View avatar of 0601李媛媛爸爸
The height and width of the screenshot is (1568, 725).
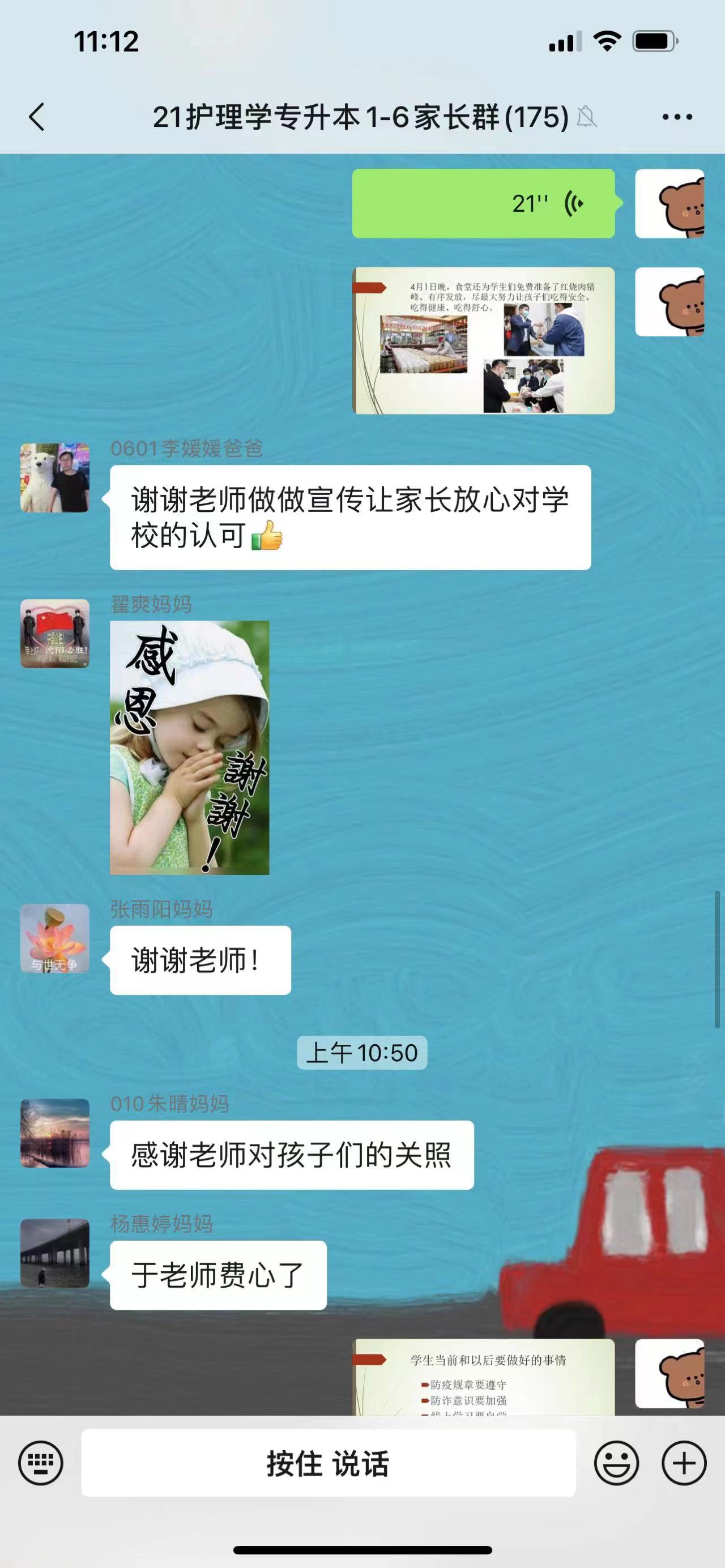click(55, 477)
